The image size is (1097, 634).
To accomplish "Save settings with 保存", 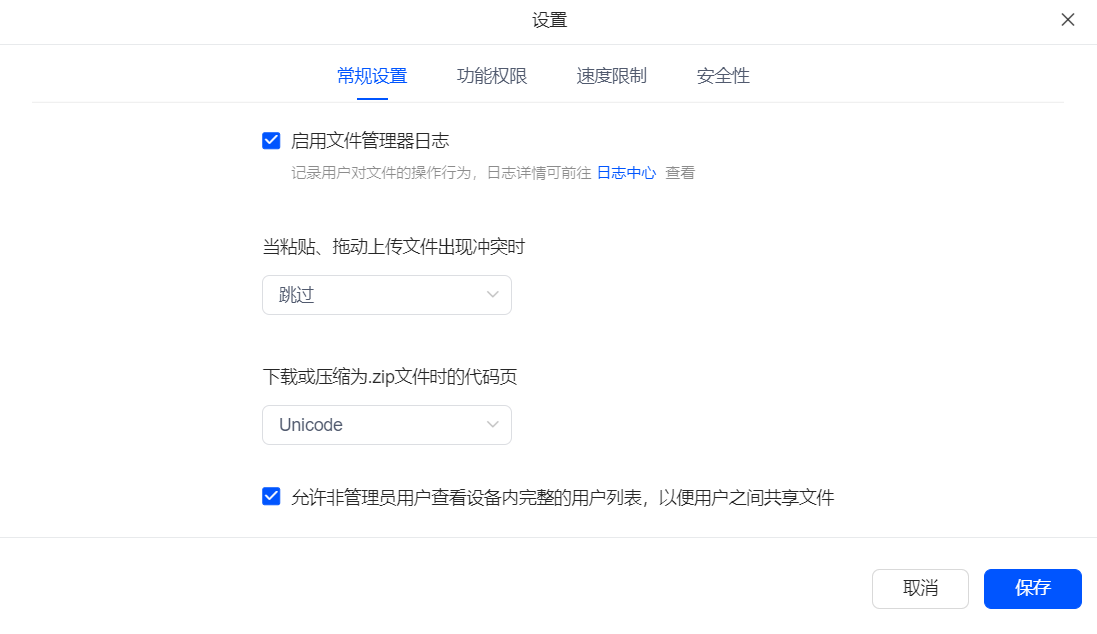I will click(1033, 589).
